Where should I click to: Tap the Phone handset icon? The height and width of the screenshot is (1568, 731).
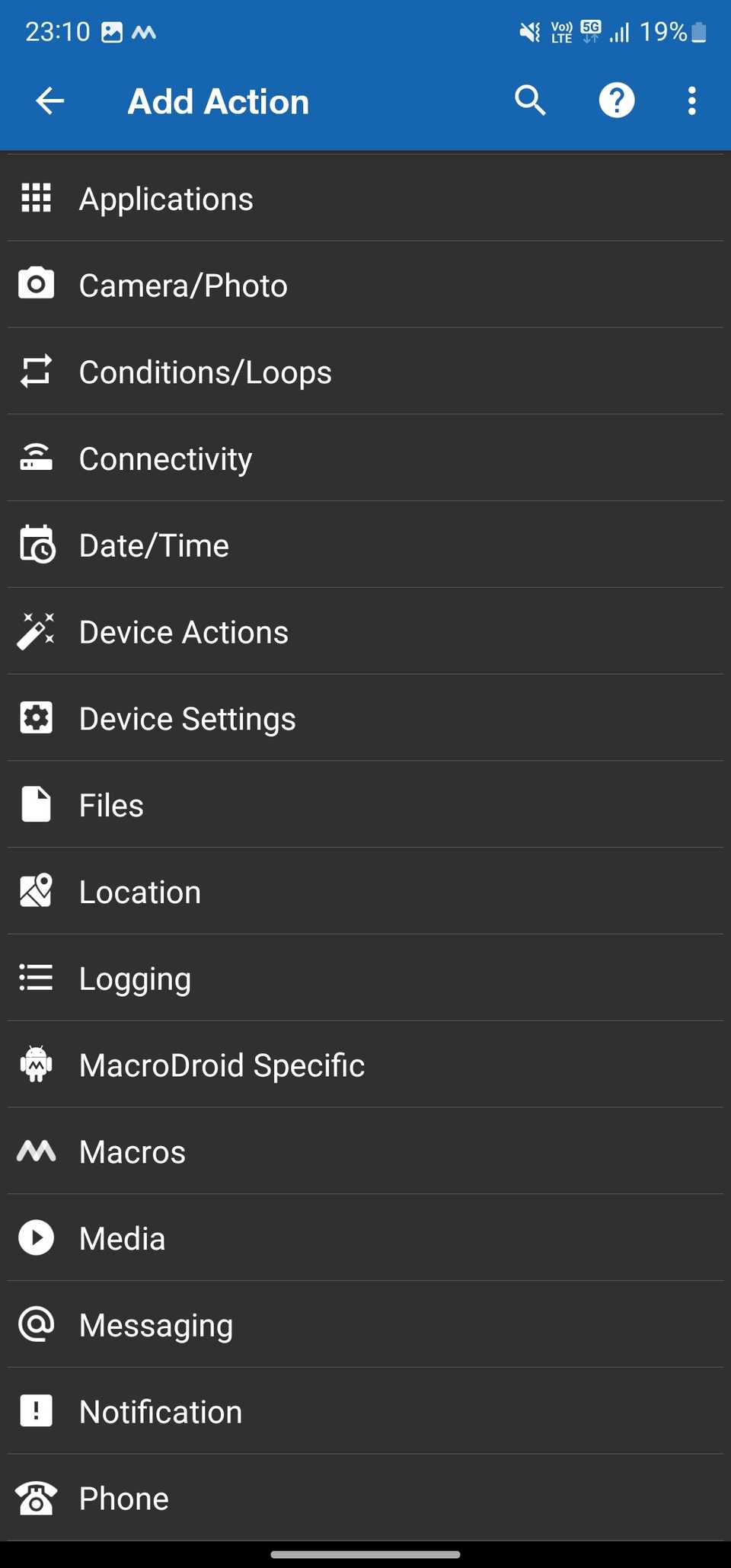(x=35, y=1497)
